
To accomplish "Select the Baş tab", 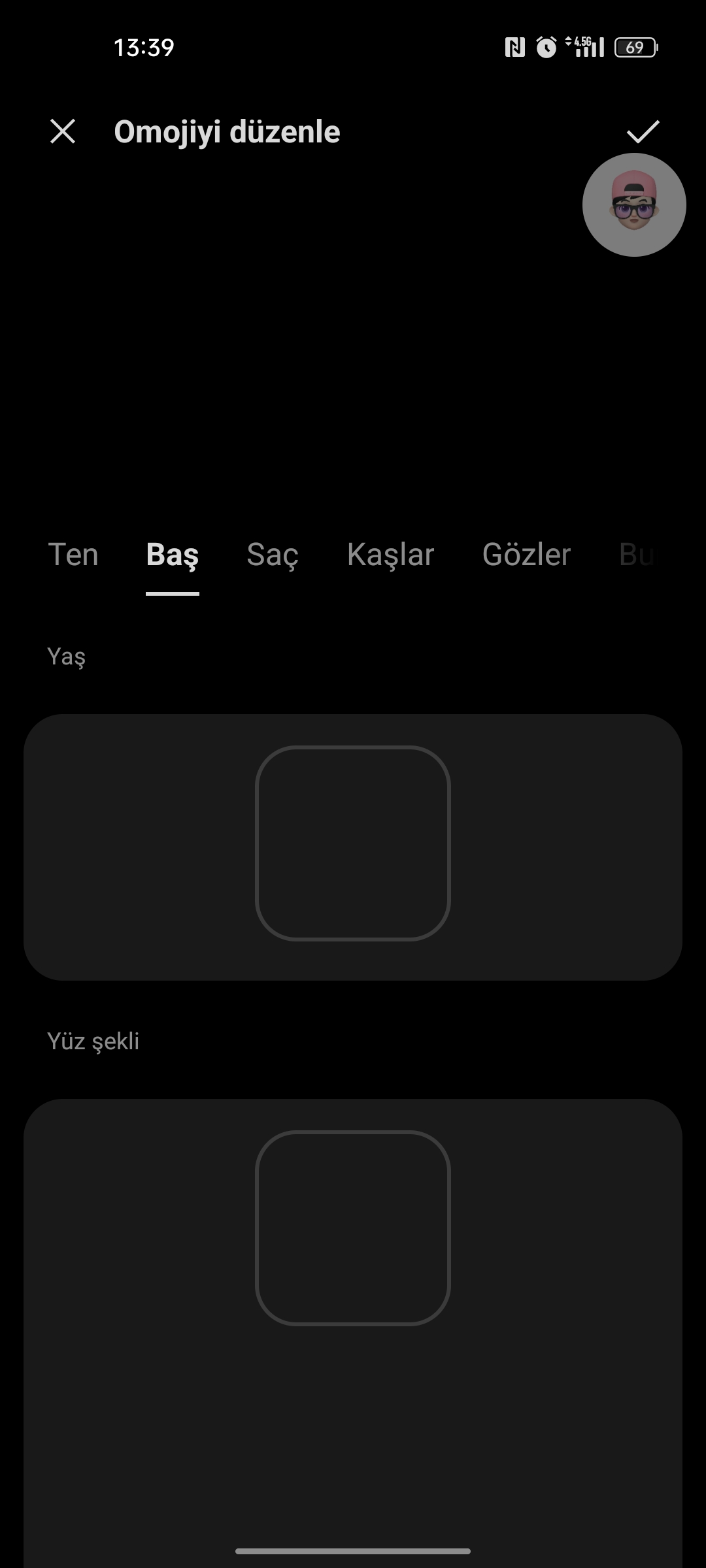I will 173,555.
